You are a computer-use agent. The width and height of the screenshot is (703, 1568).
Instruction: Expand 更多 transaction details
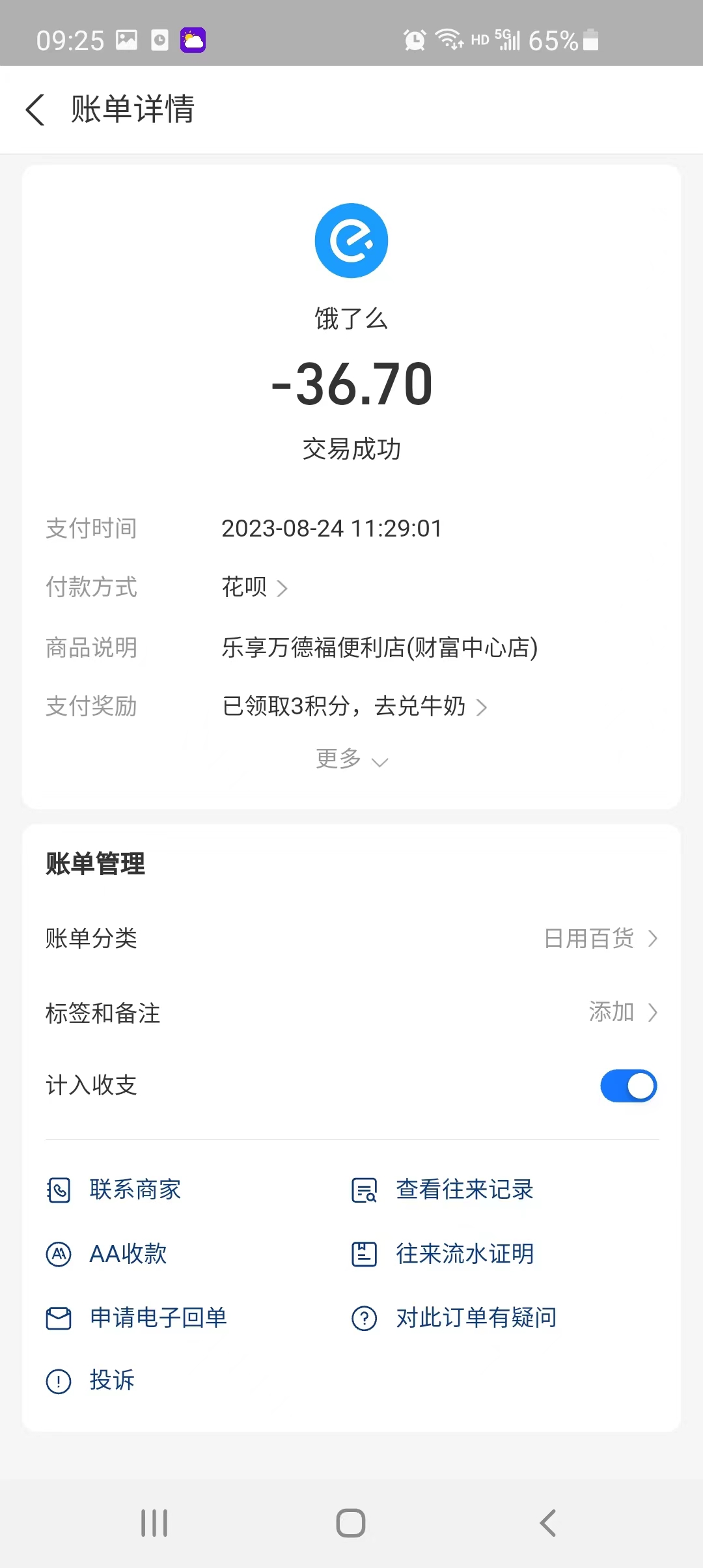tap(351, 759)
